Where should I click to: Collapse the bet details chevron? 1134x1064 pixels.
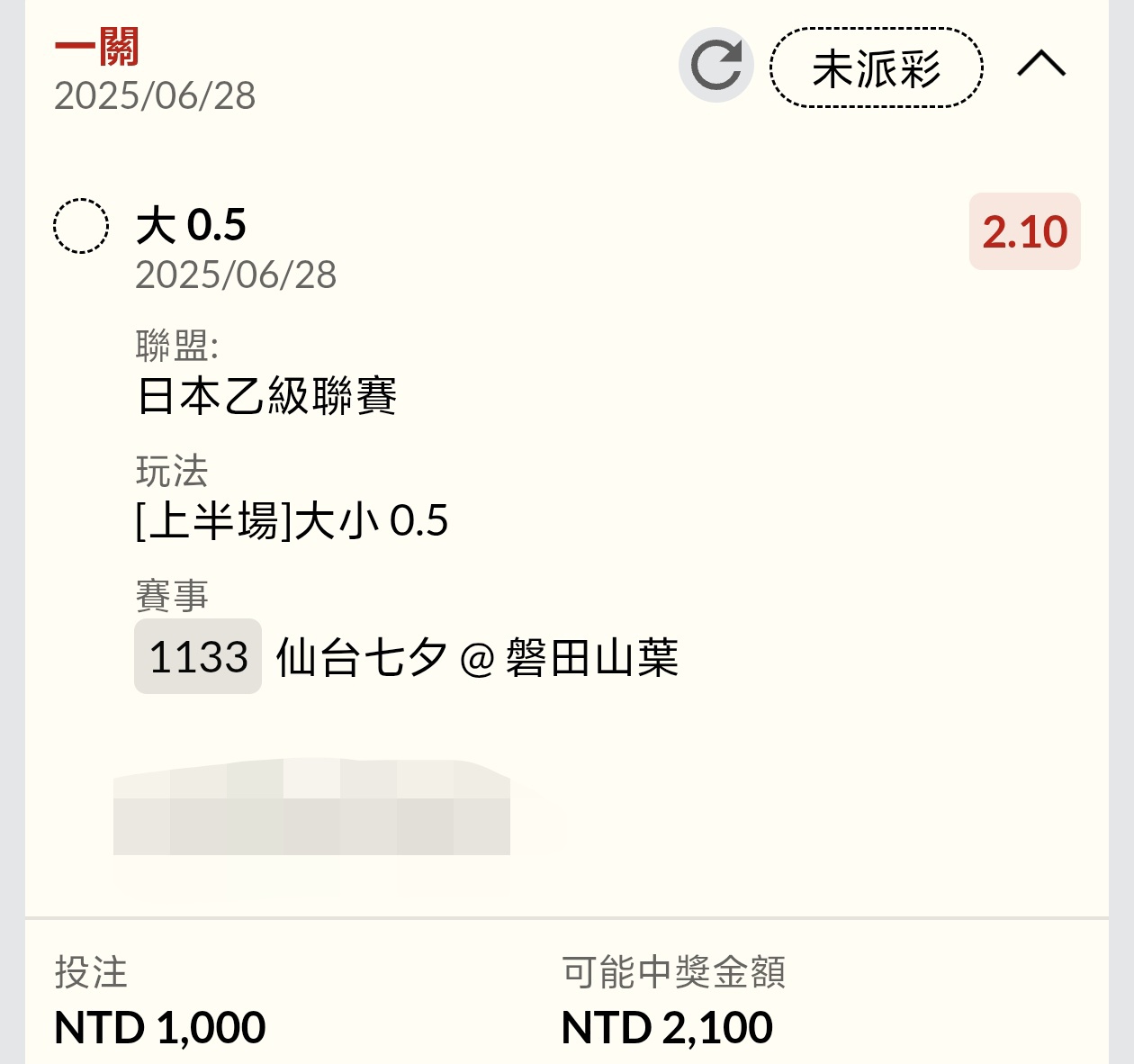pos(1041,64)
